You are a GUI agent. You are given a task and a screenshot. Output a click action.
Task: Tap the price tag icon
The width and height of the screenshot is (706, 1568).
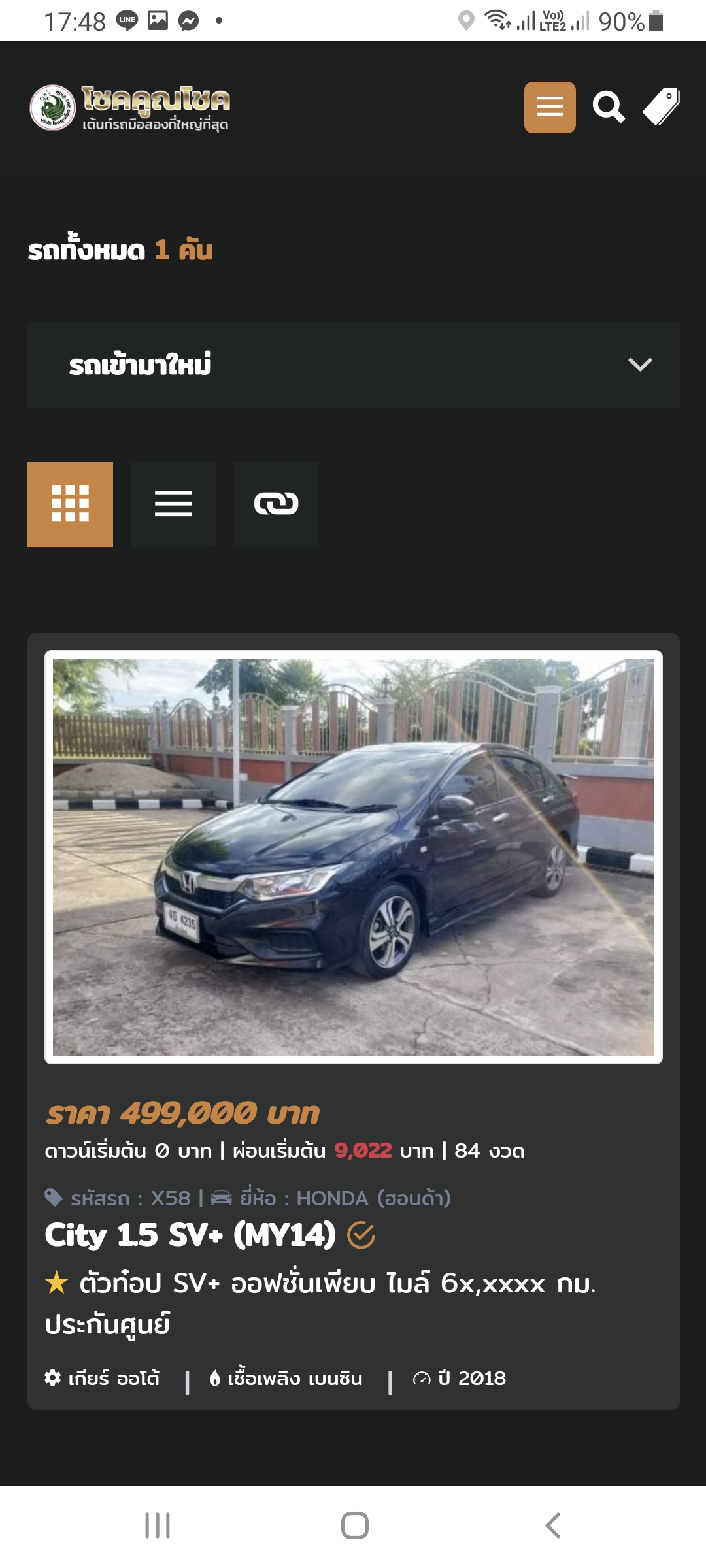tap(661, 107)
